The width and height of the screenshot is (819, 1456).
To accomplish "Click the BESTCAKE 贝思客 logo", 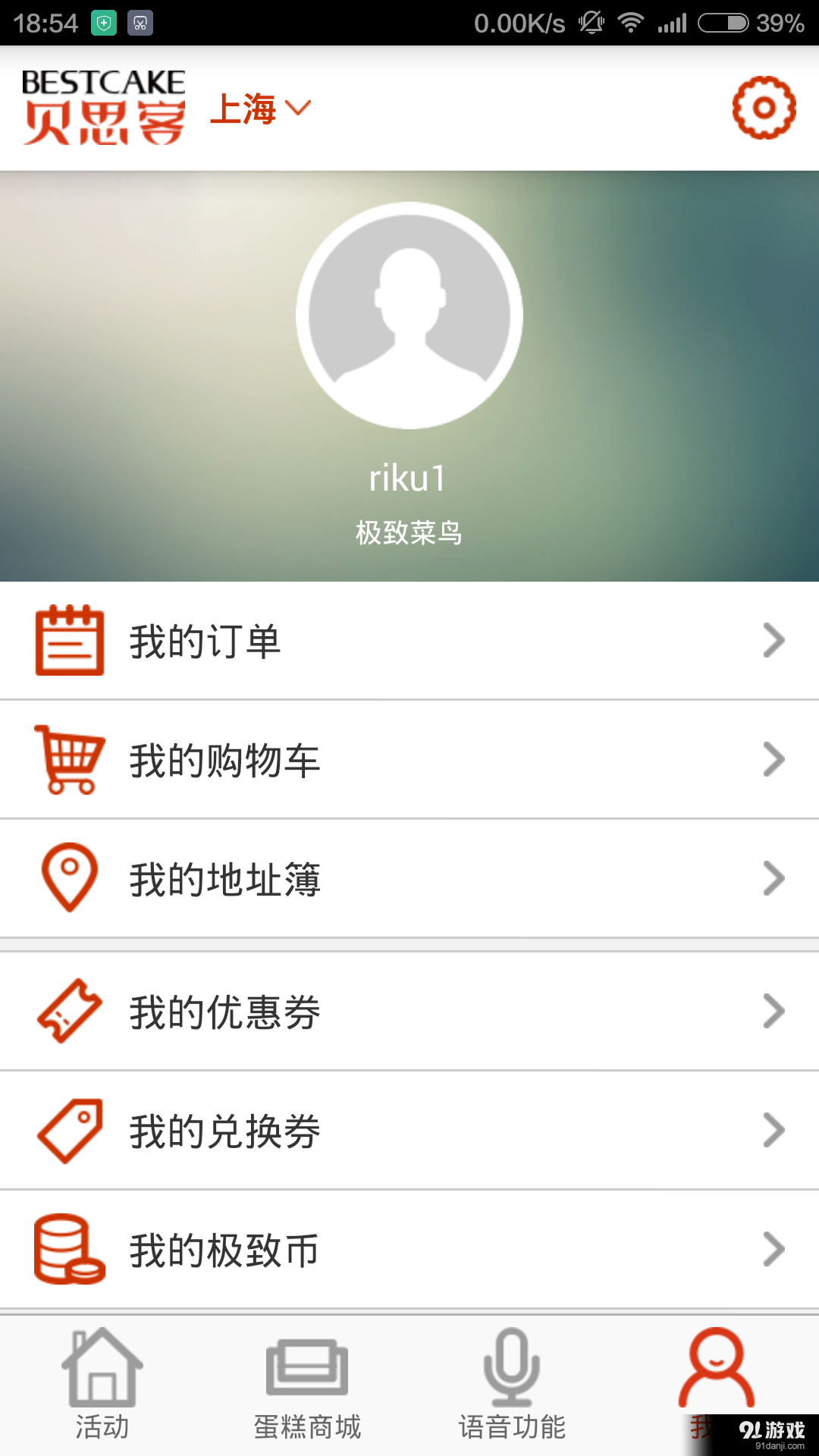I will 102,106.
